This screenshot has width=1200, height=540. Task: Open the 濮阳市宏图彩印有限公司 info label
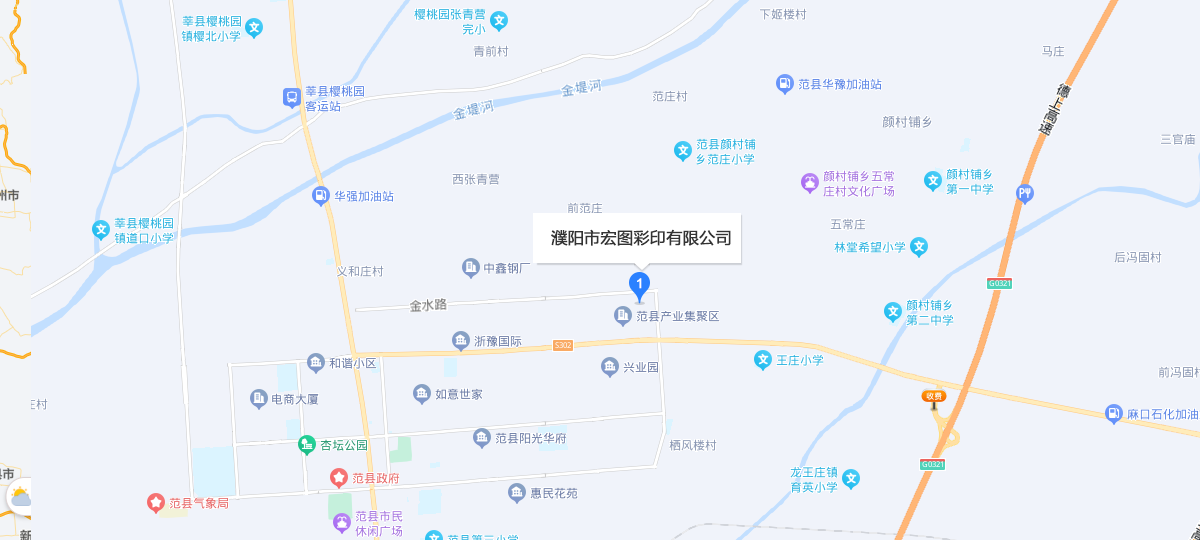pos(641,238)
